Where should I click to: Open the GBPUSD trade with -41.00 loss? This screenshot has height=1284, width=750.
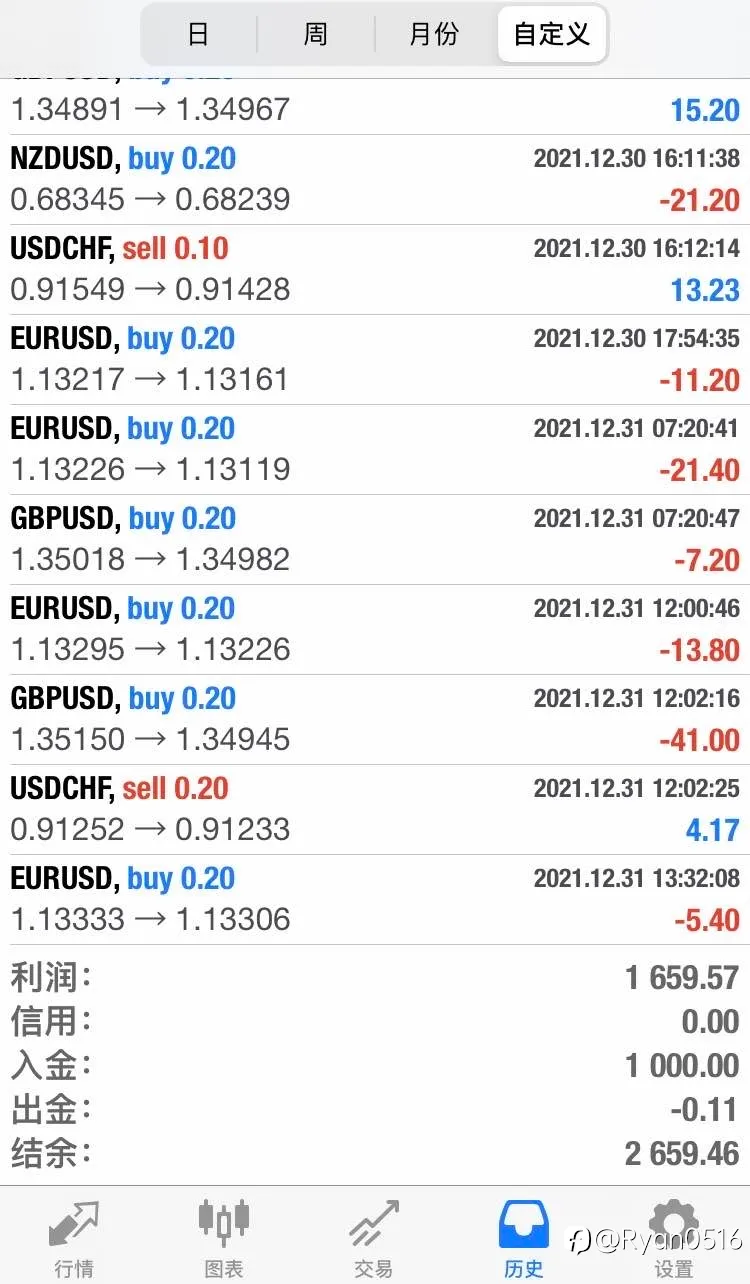pos(375,720)
